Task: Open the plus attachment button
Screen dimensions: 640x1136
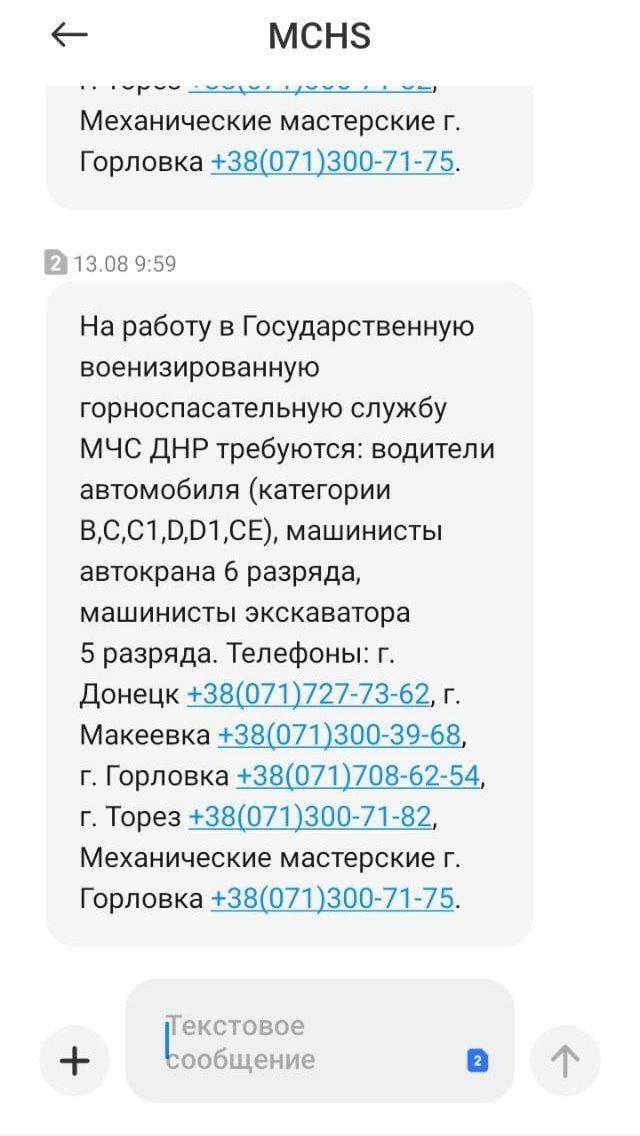Action: 75,1060
